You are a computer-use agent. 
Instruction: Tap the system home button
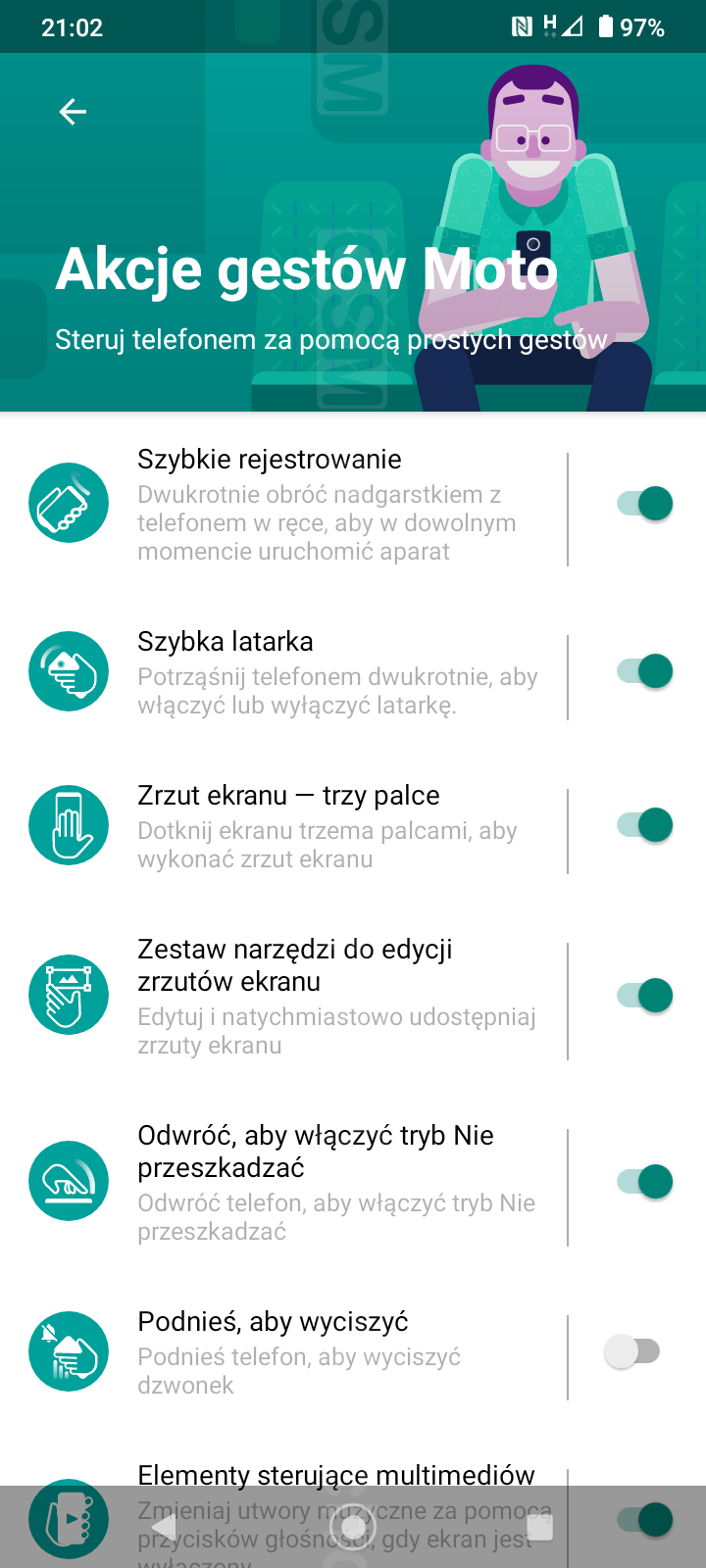tap(353, 1527)
